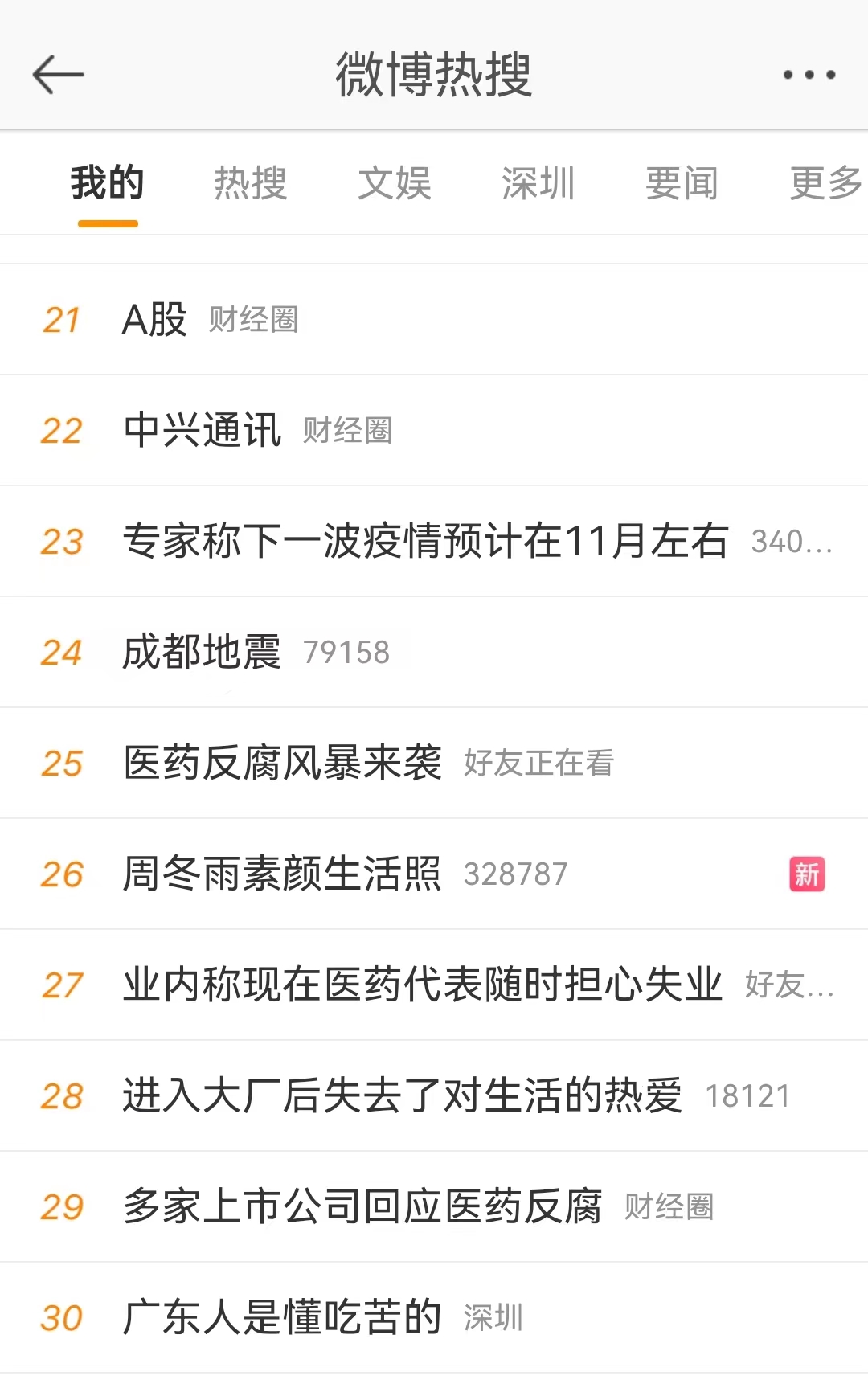The image size is (868, 1388).
Task: Switch to the 要闻 tab
Action: click(x=682, y=183)
